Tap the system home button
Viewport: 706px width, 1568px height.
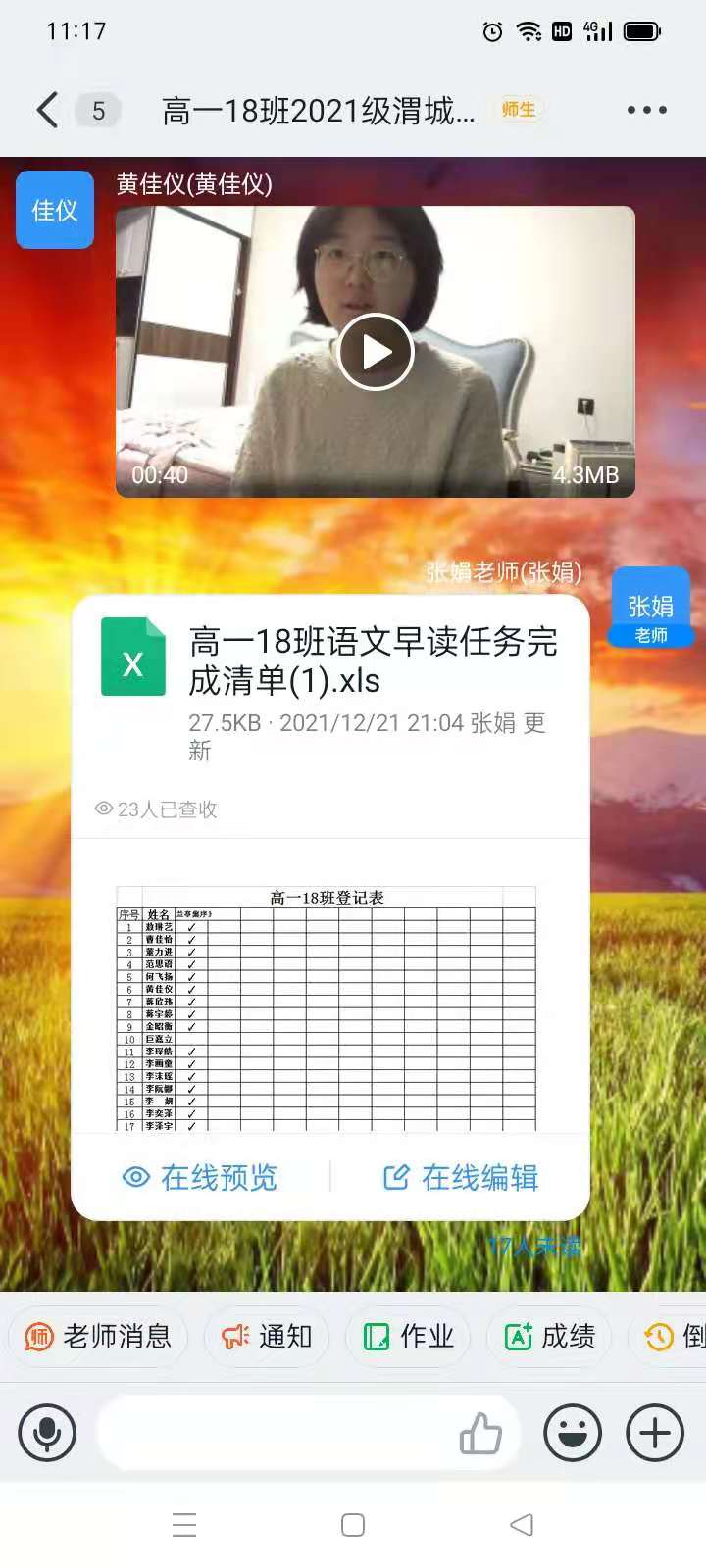point(353,1525)
